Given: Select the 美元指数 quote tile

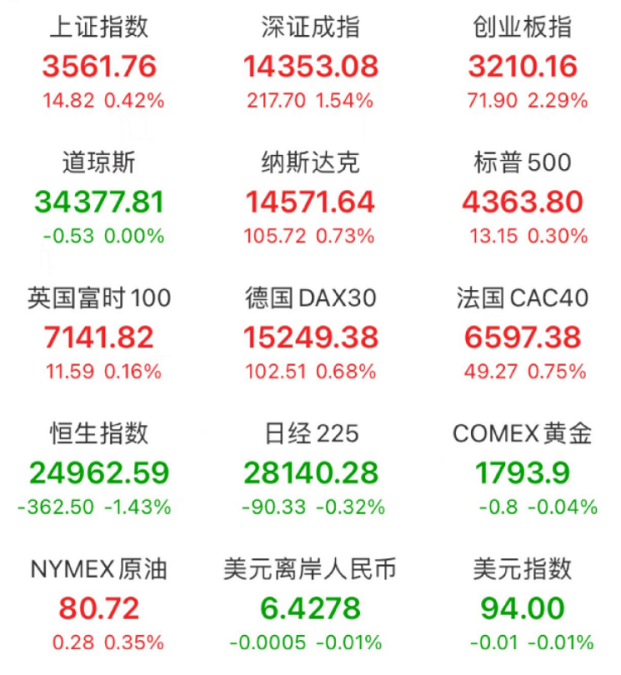Looking at the screenshot, I should click(522, 607).
